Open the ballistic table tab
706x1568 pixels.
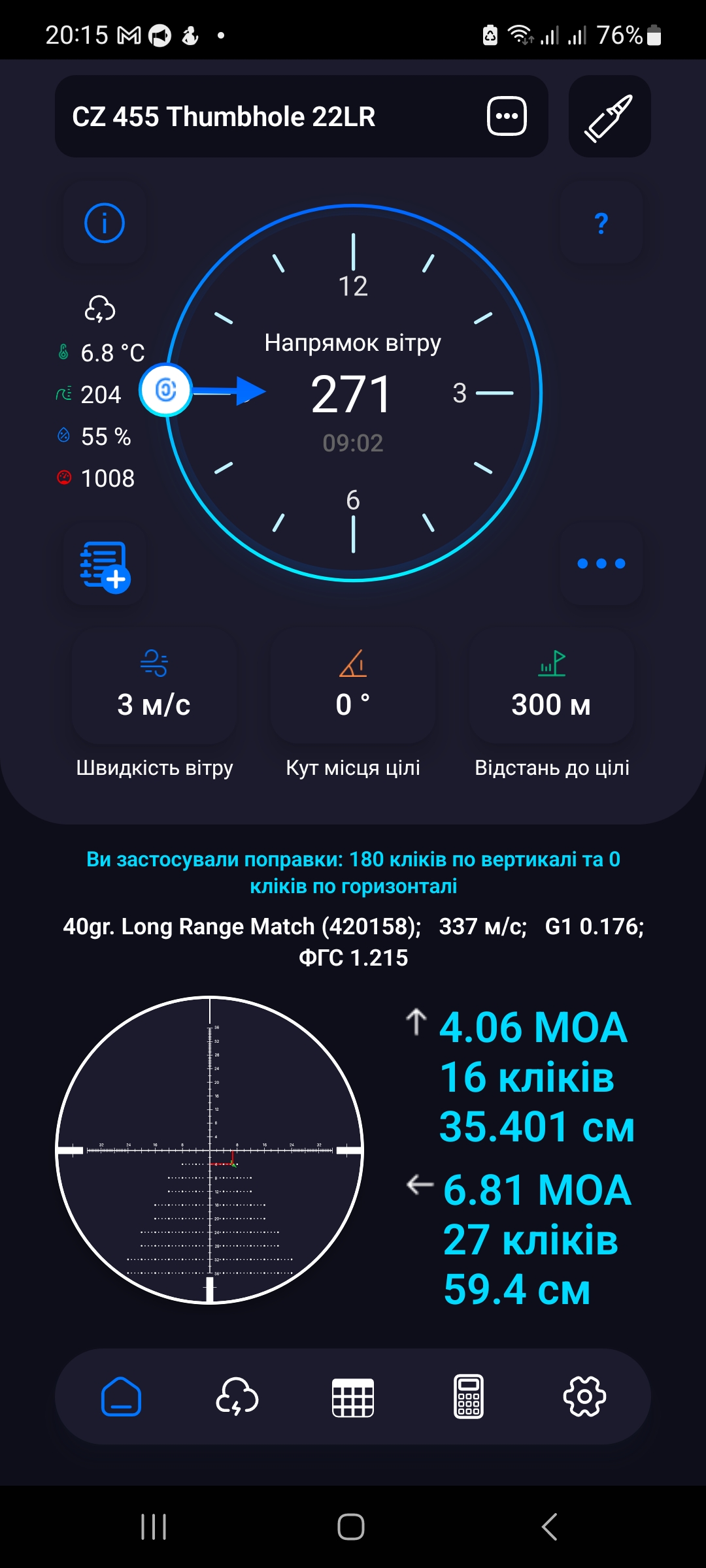click(x=353, y=1397)
